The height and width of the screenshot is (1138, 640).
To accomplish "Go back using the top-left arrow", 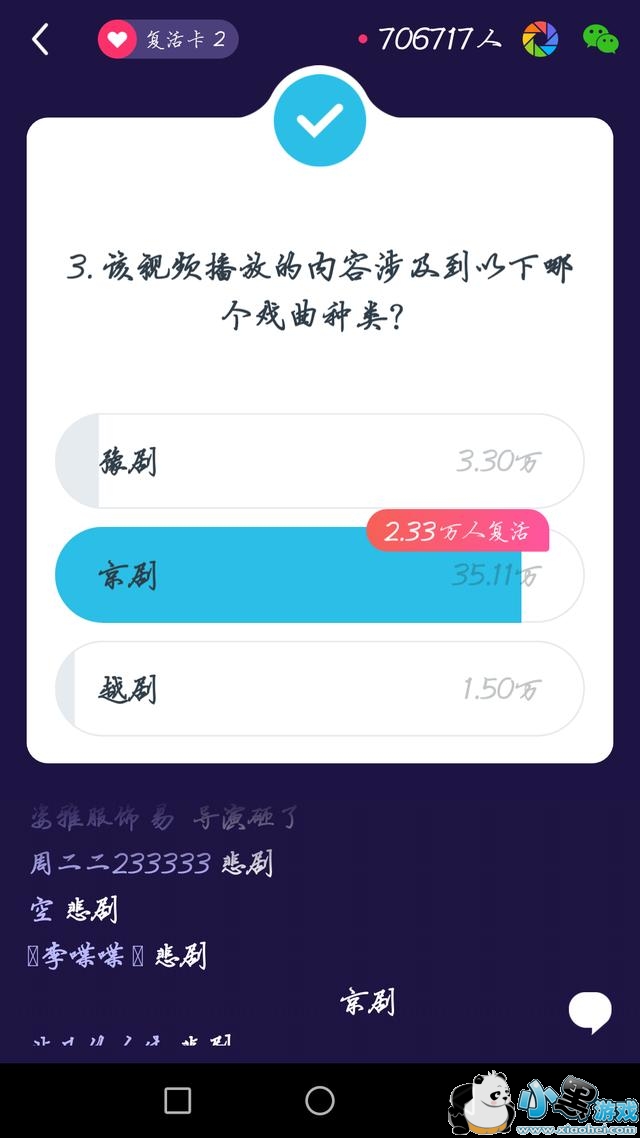I will [x=40, y=40].
